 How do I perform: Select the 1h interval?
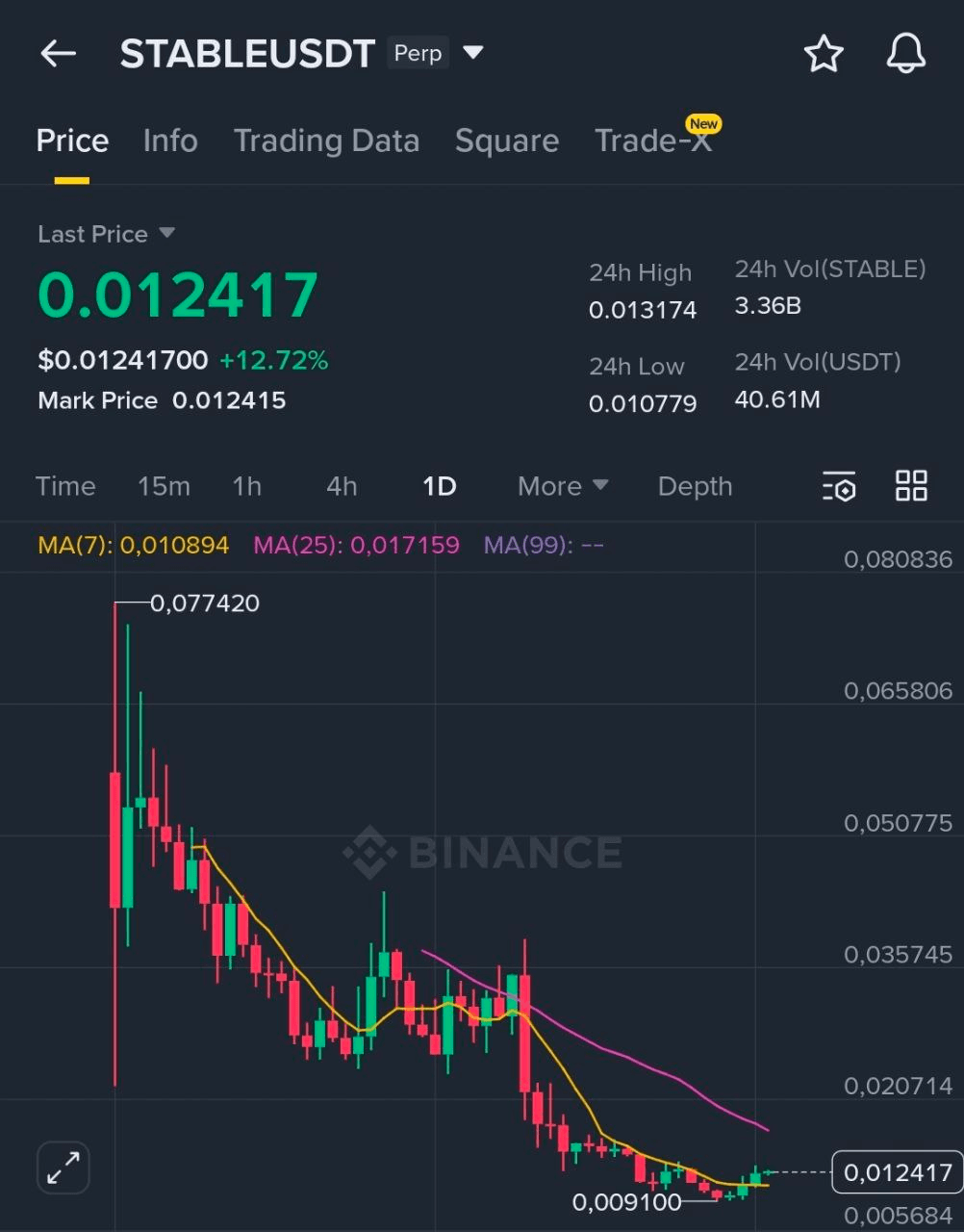coord(246,486)
